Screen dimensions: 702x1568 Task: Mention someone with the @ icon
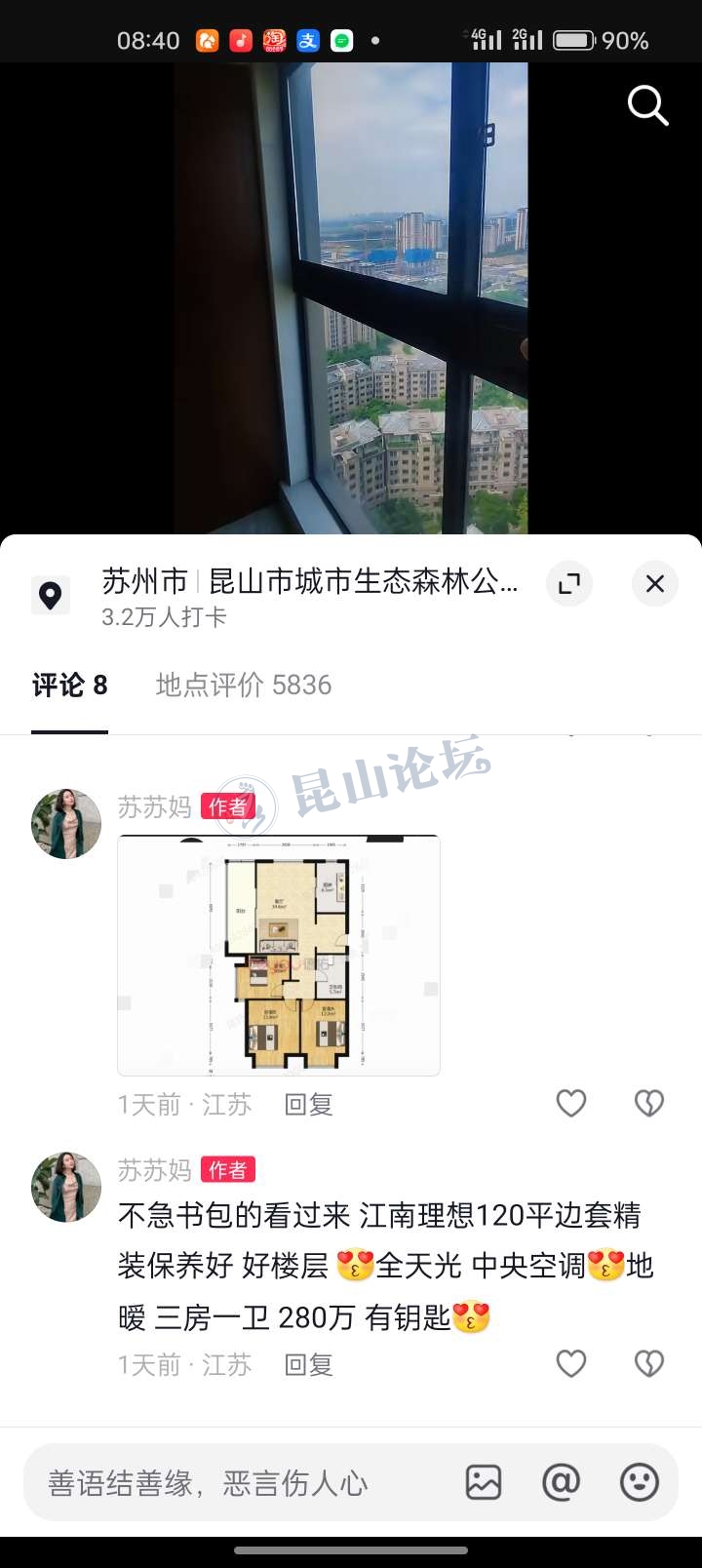[x=562, y=1483]
